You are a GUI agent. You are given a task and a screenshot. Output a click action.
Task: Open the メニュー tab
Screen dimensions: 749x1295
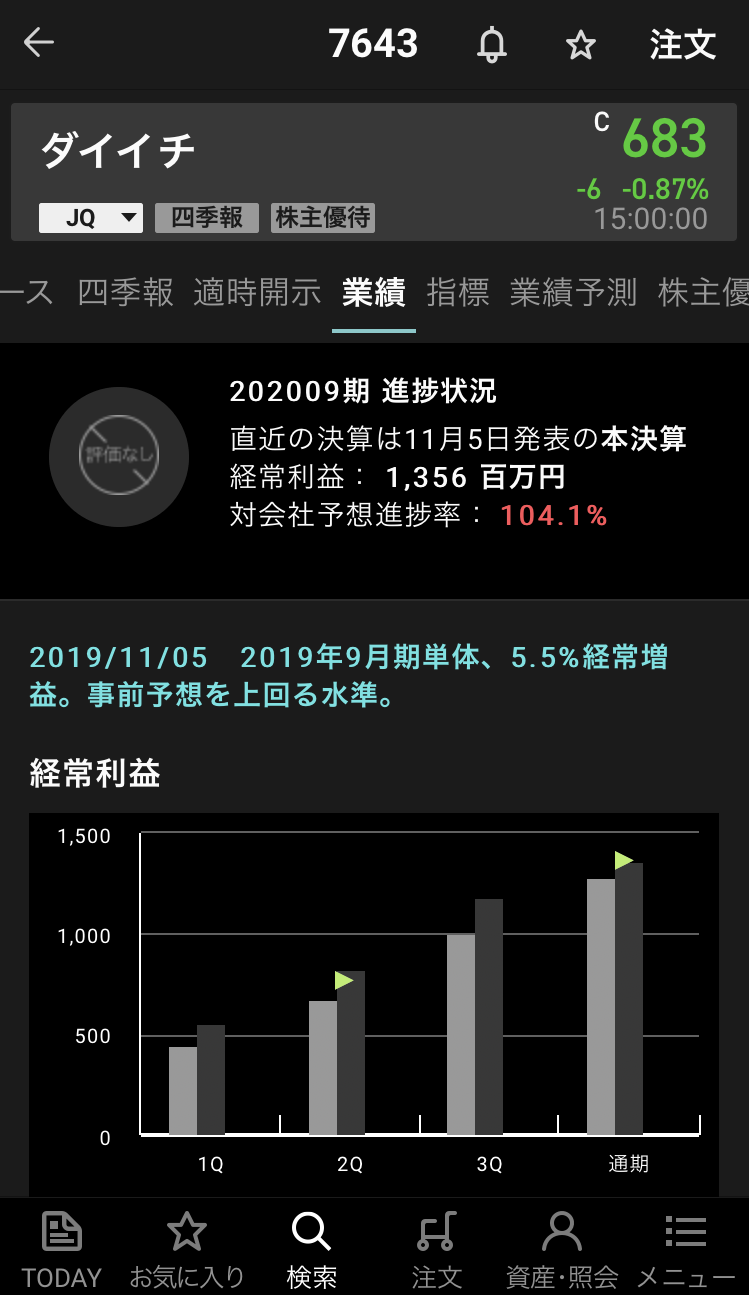point(686,1247)
